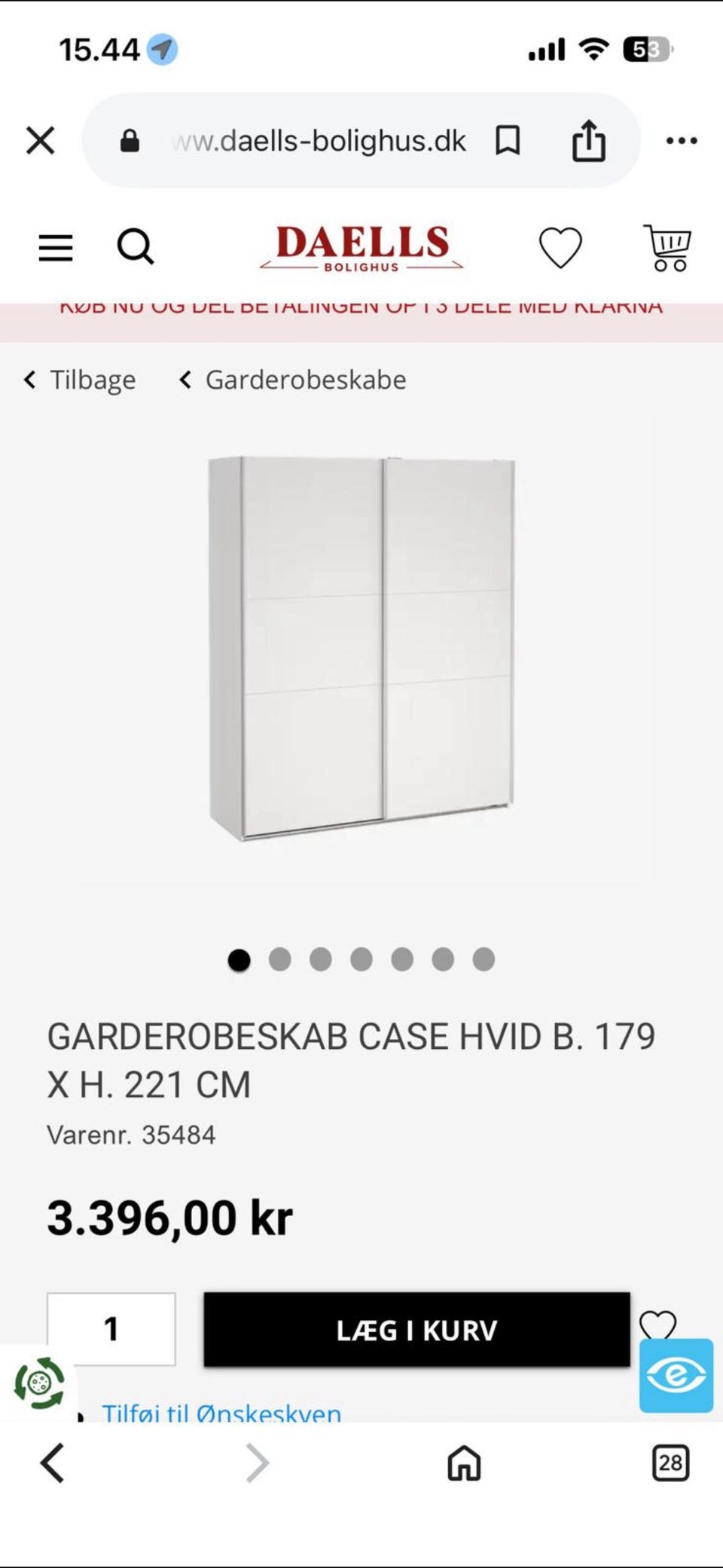Bookmark the page with the bookmark icon
Viewport: 723px width, 1568px height.
[x=508, y=140]
